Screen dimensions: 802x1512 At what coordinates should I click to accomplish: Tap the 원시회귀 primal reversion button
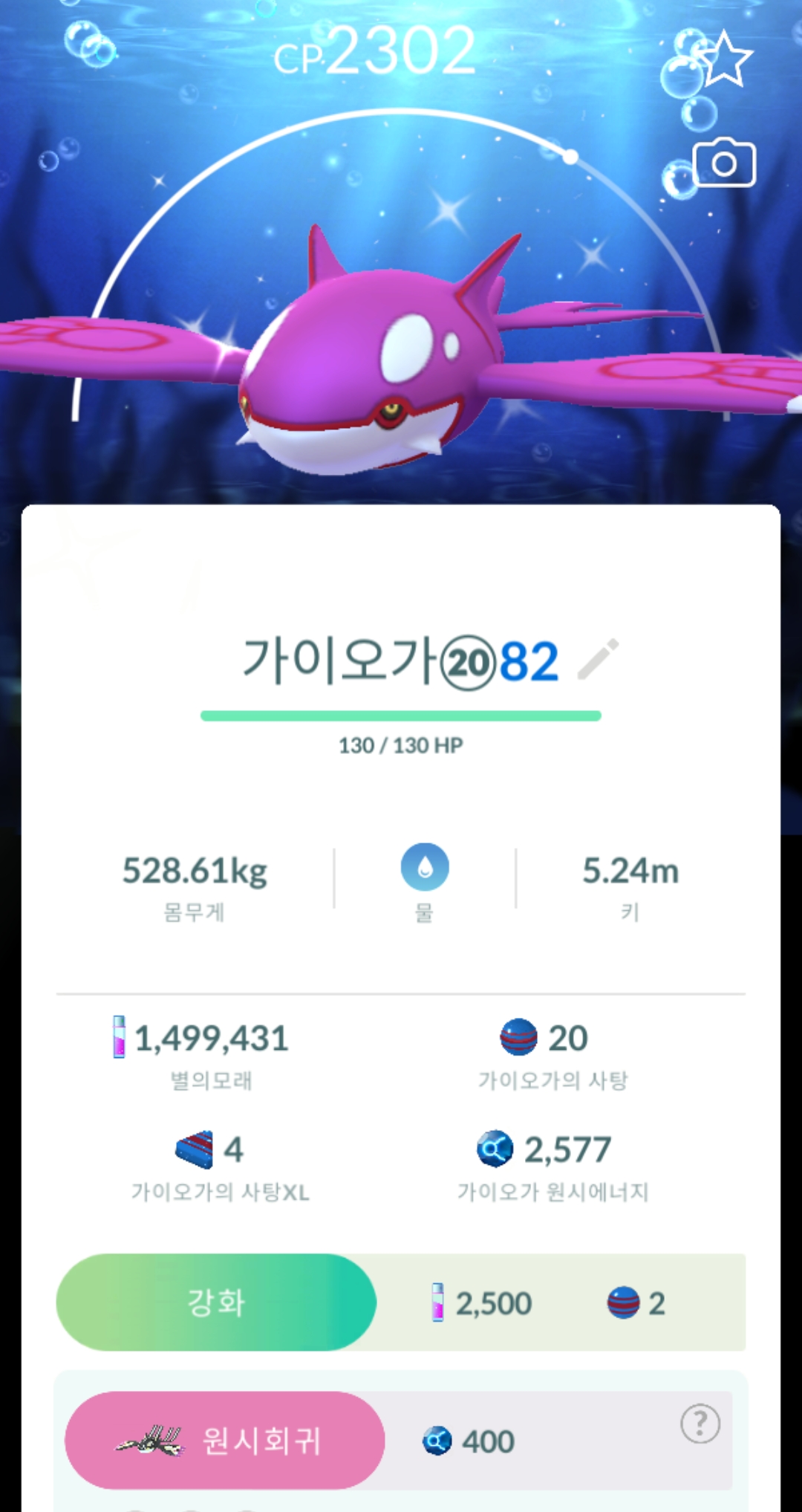[x=225, y=1441]
